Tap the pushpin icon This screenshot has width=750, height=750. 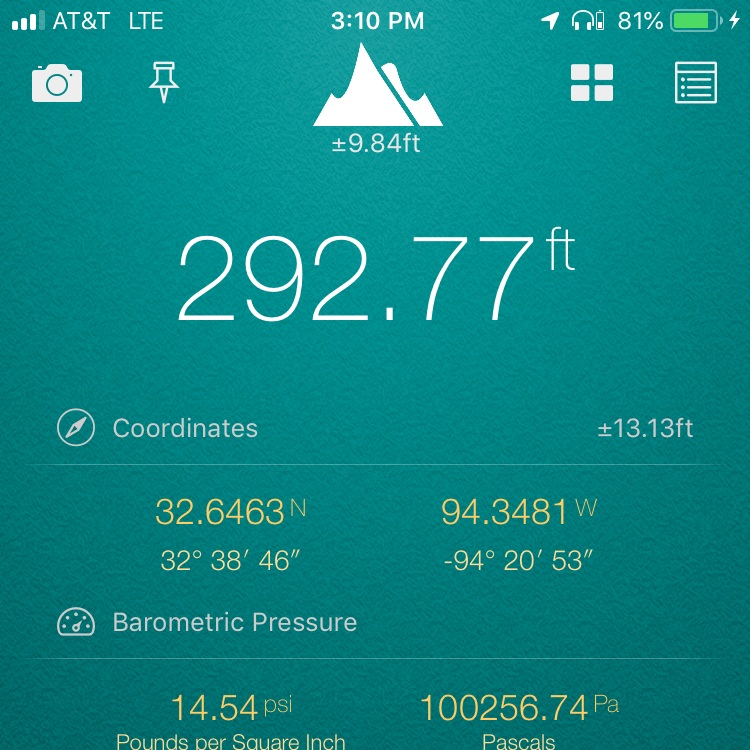pos(162,81)
